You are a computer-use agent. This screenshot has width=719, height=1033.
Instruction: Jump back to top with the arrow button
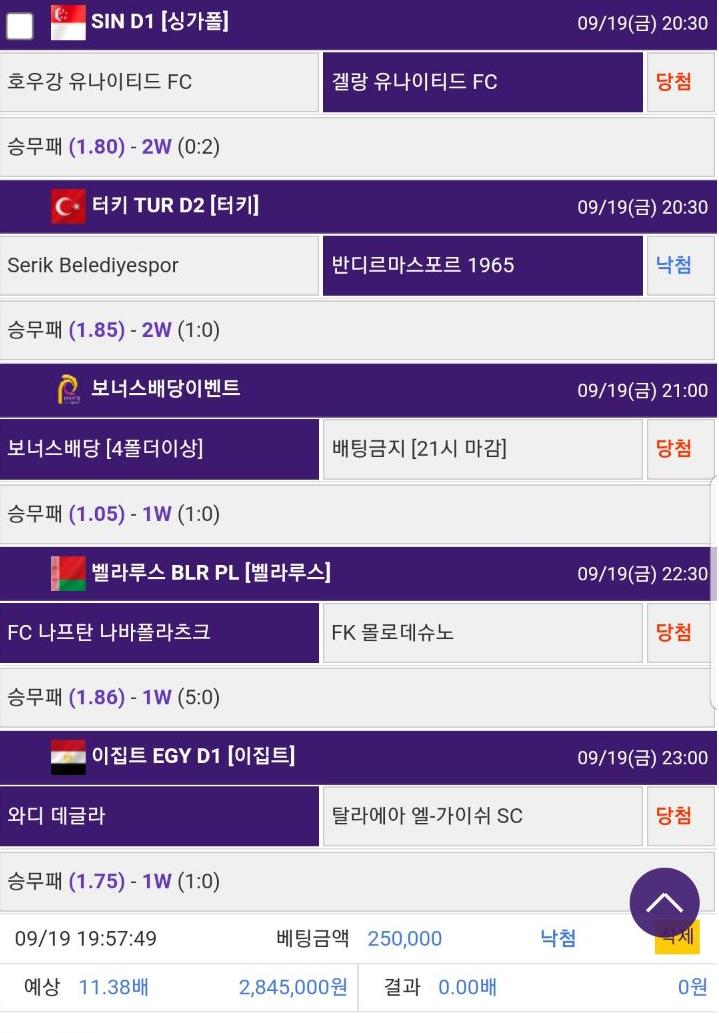664,902
